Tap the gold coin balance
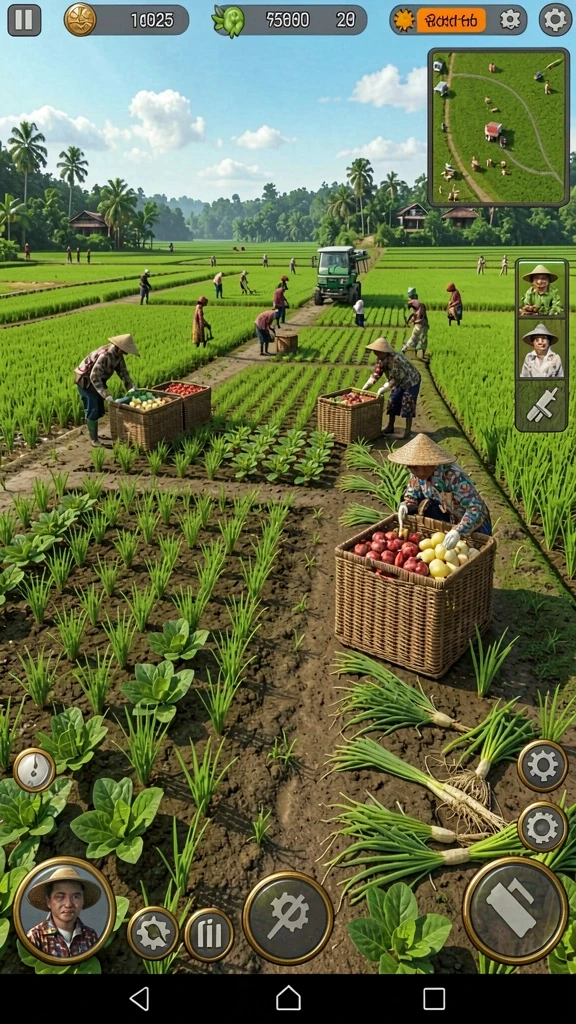Image resolution: width=576 pixels, height=1024 pixels. click(127, 20)
